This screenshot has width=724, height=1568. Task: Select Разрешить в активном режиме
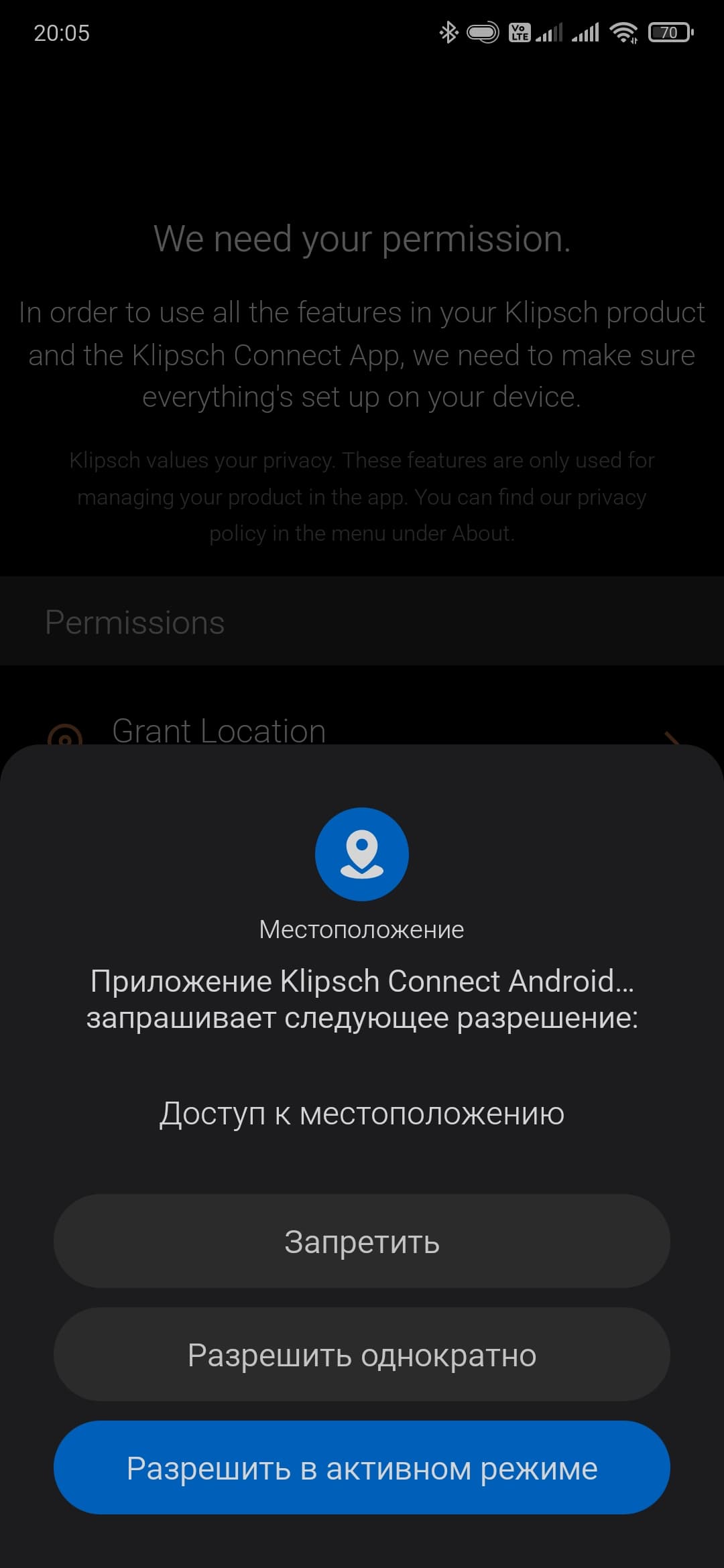362,1467
